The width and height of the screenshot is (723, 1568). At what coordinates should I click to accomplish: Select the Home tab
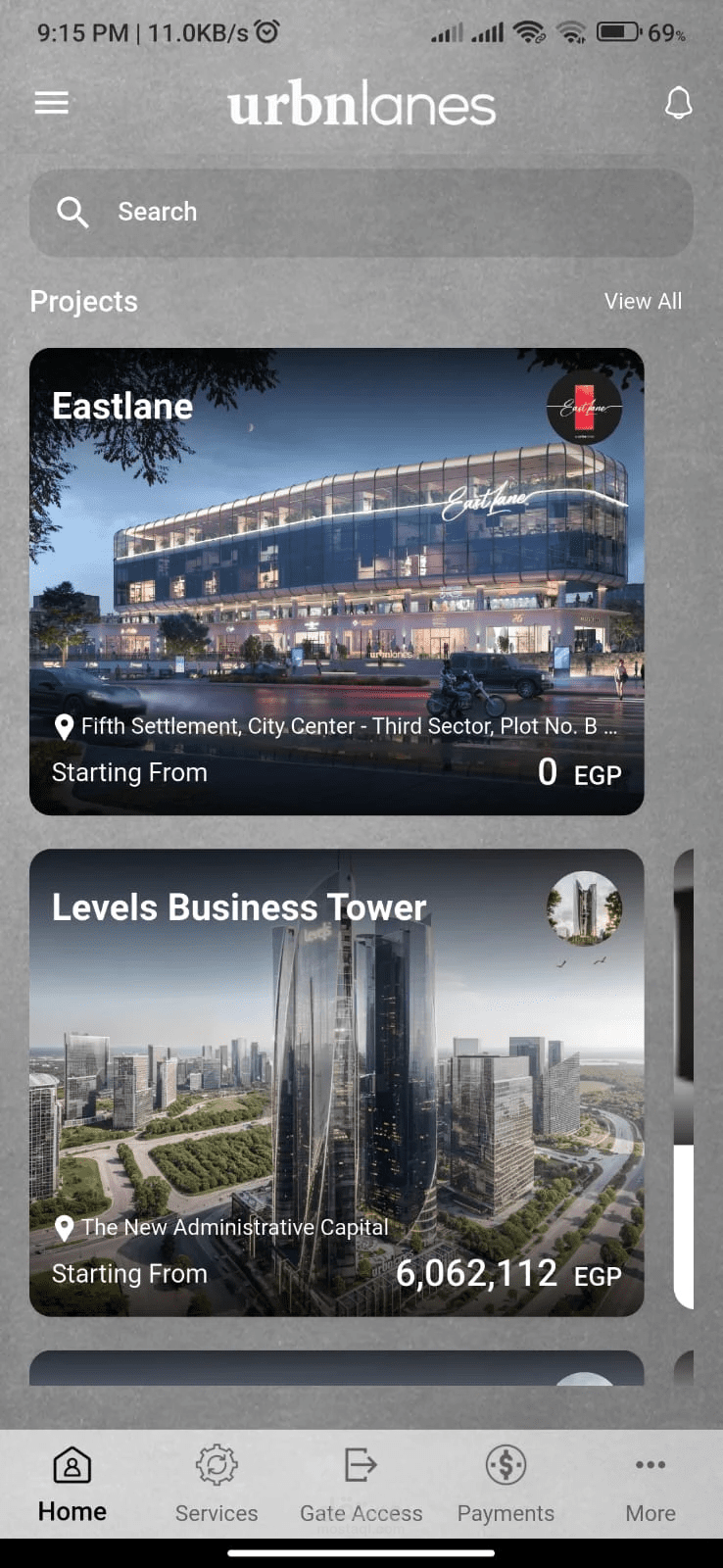tap(72, 1484)
